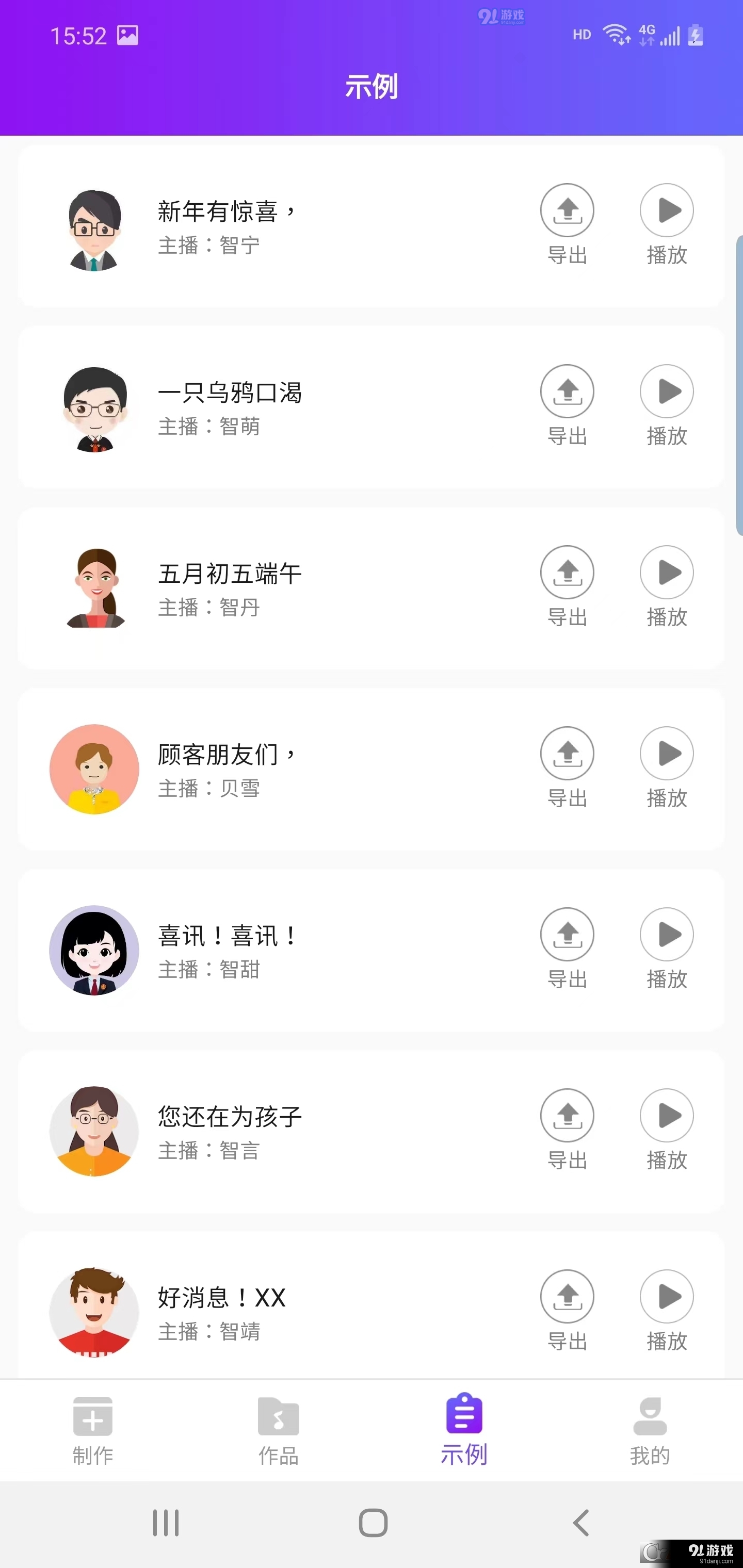Export the audio for 新年有惊喜
This screenshot has height=1568, width=743.
click(567, 210)
